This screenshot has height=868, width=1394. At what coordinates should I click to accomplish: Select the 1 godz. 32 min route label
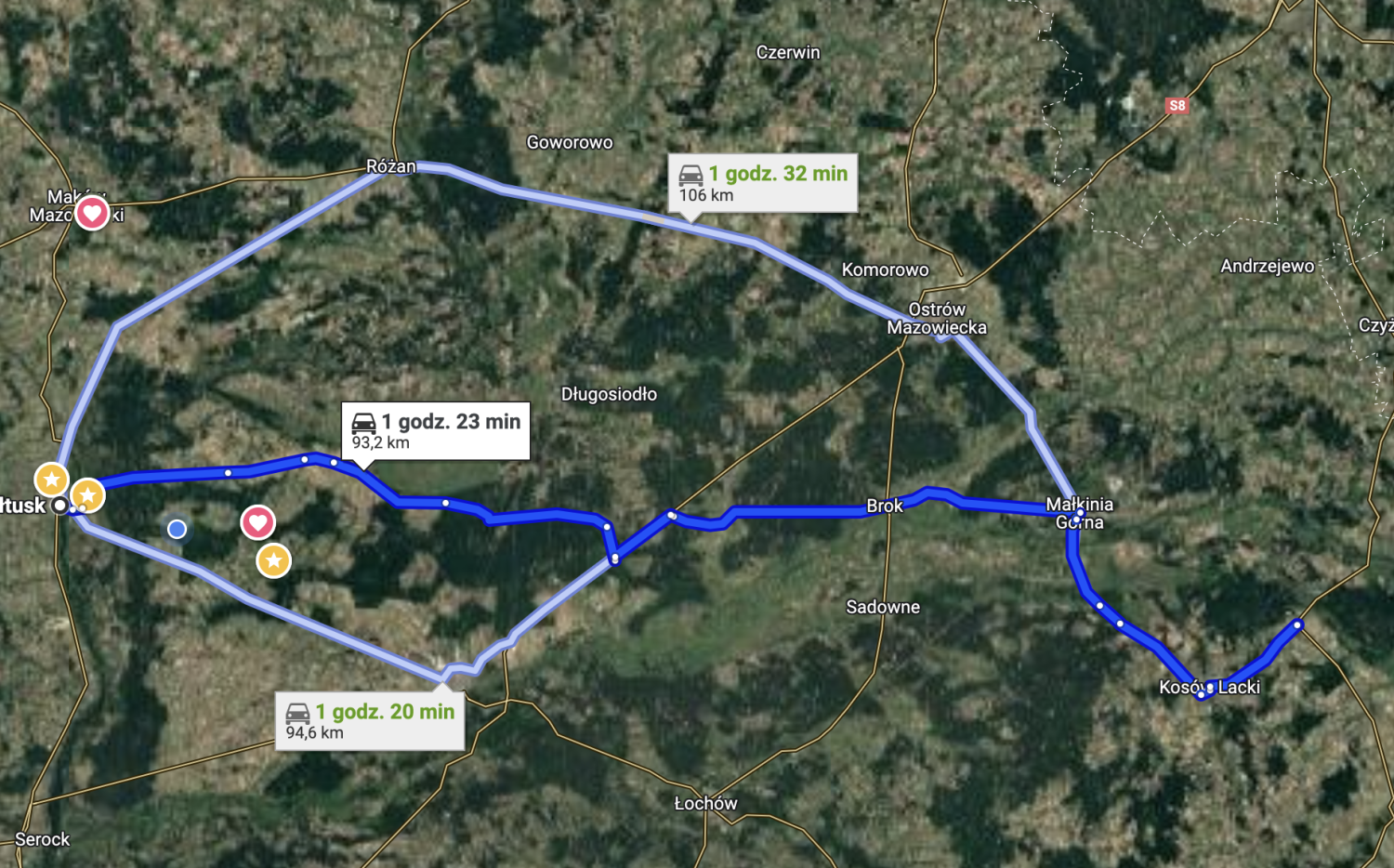tap(762, 183)
